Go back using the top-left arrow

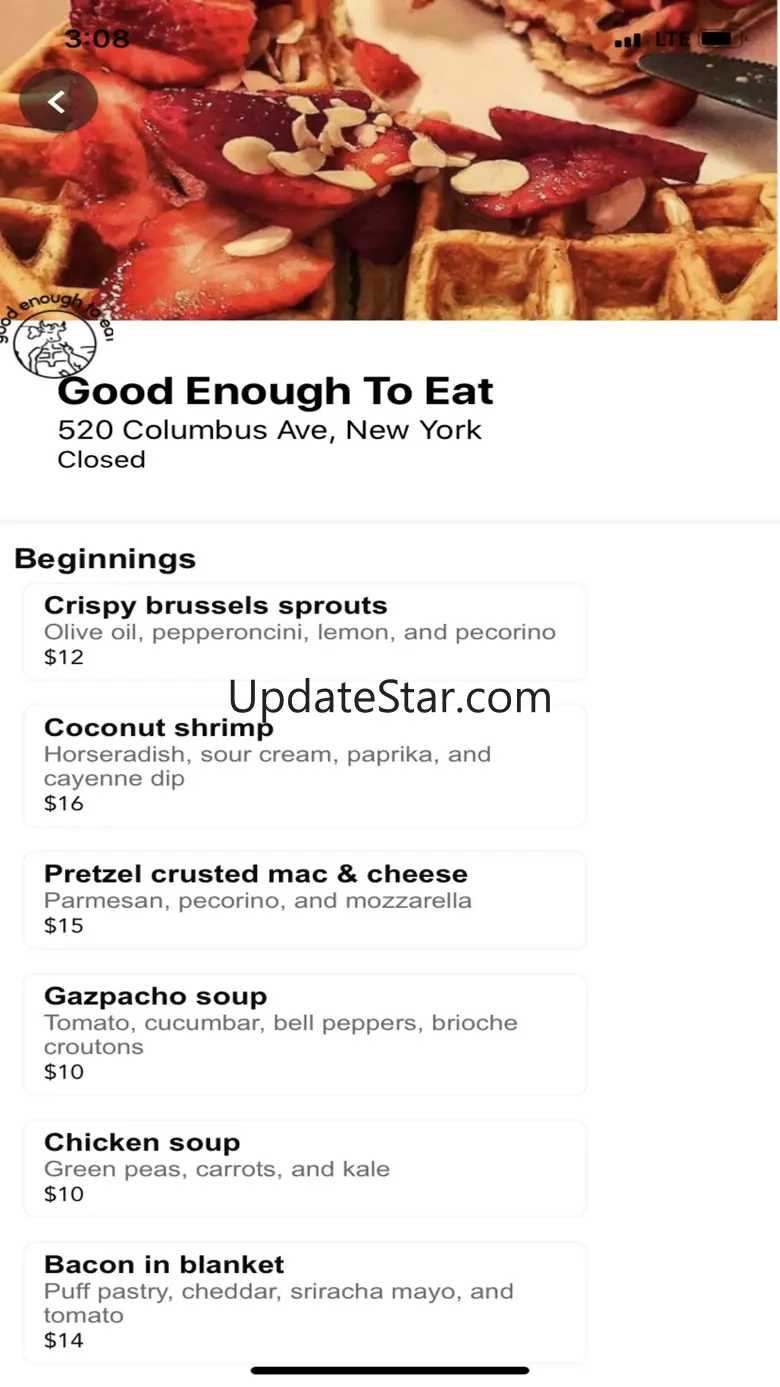pyautogui.click(x=58, y=101)
